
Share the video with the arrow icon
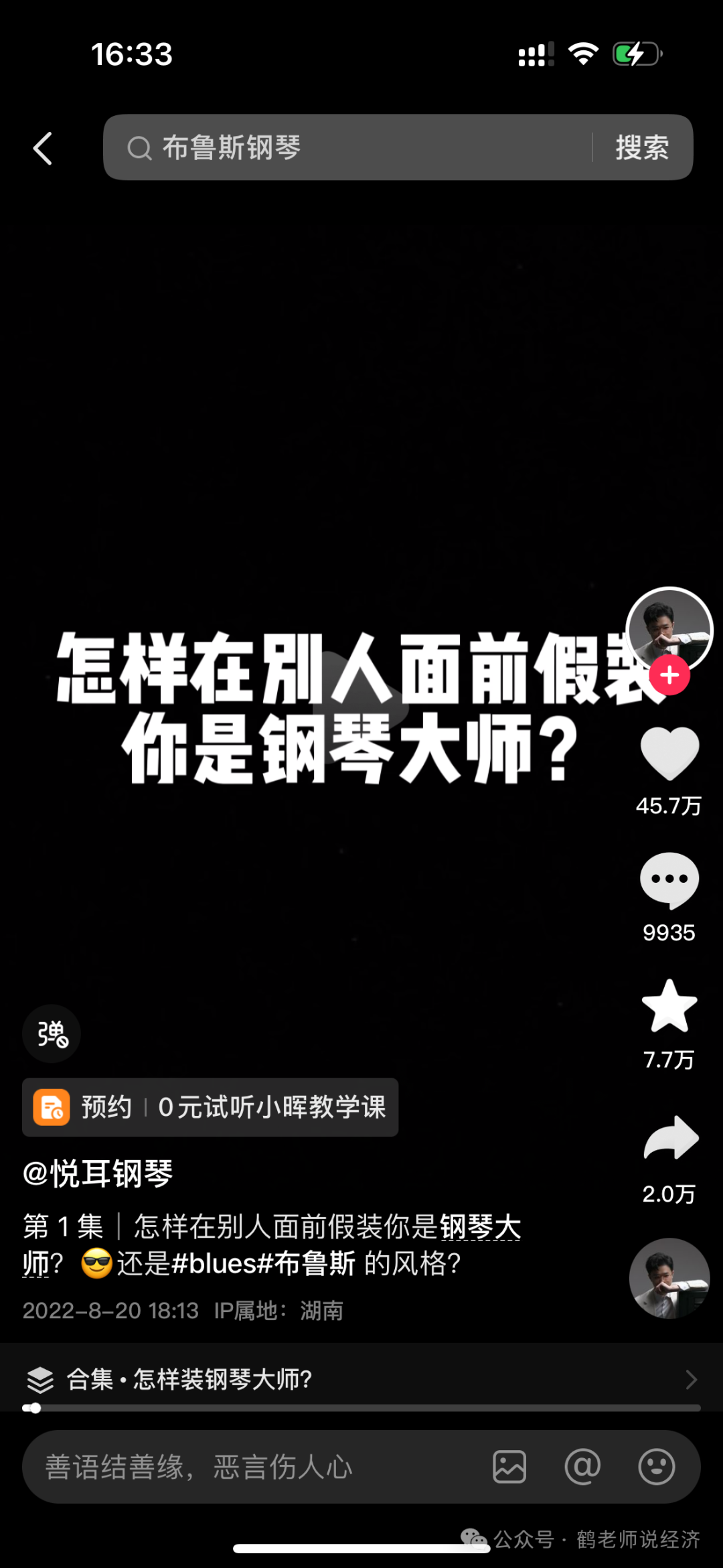(670, 1138)
